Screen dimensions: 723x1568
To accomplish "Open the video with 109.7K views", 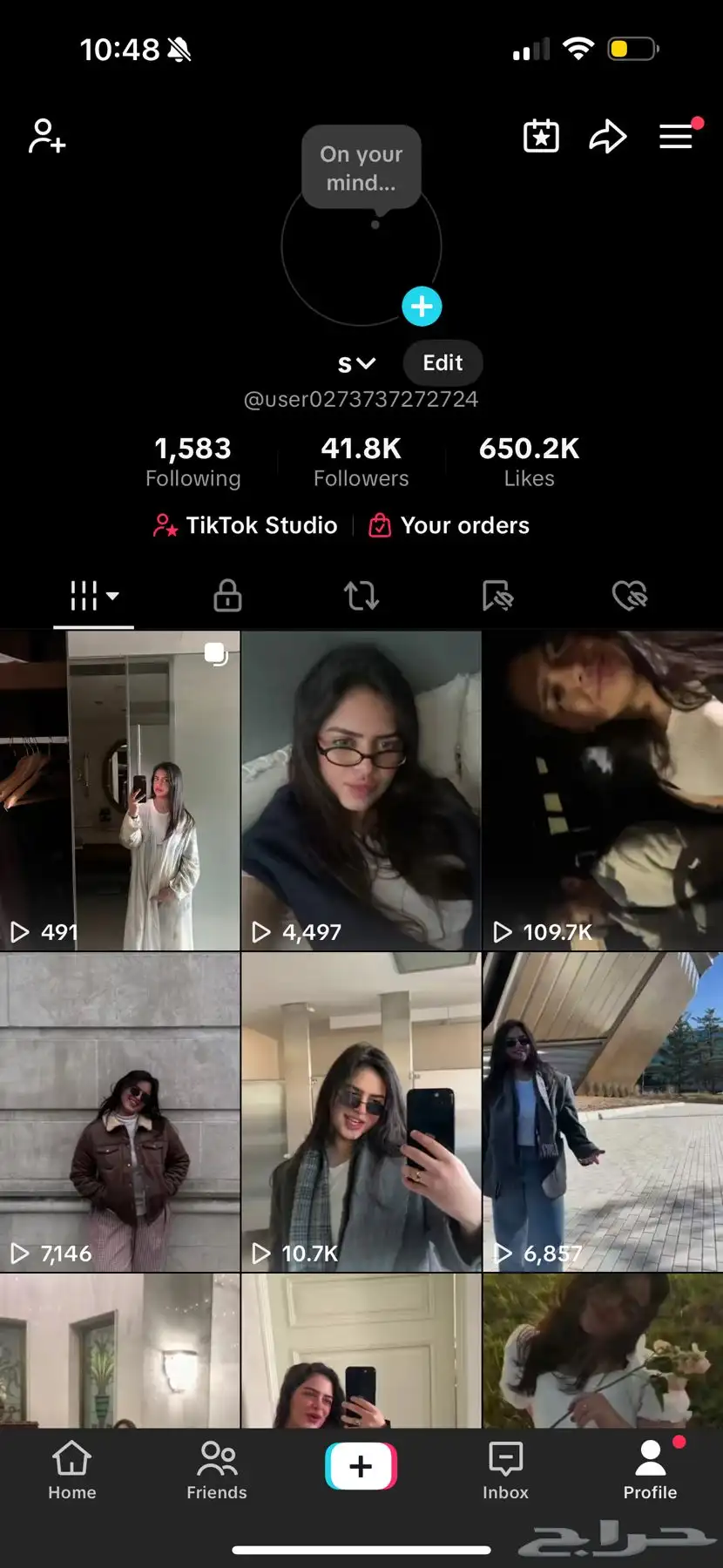I will click(x=602, y=790).
